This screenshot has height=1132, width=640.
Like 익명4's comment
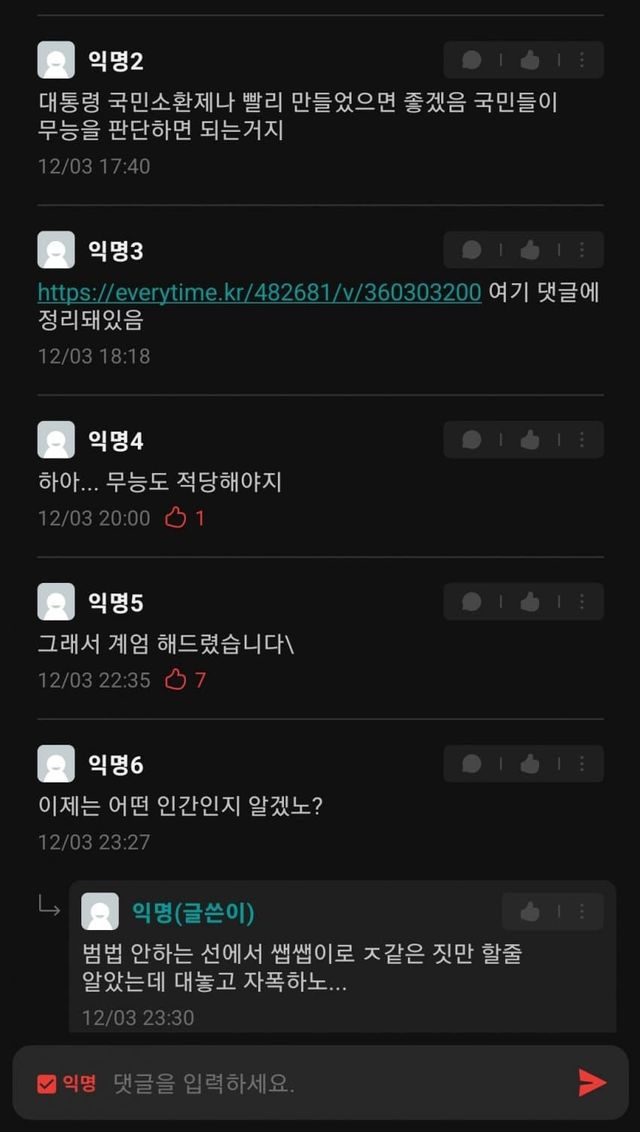point(530,440)
